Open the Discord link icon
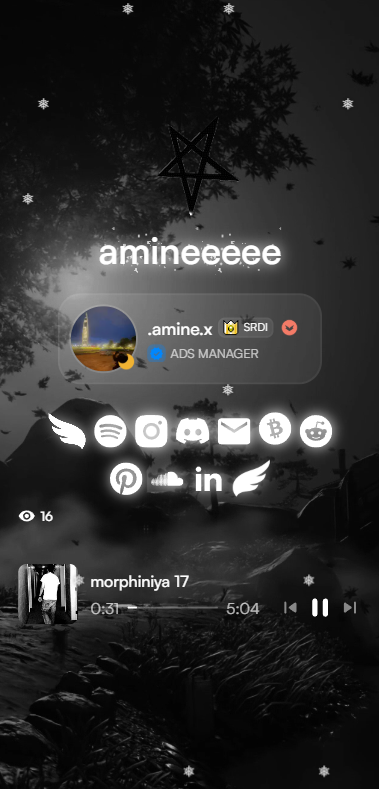Viewport: 379px width, 789px height. pyautogui.click(x=193, y=431)
